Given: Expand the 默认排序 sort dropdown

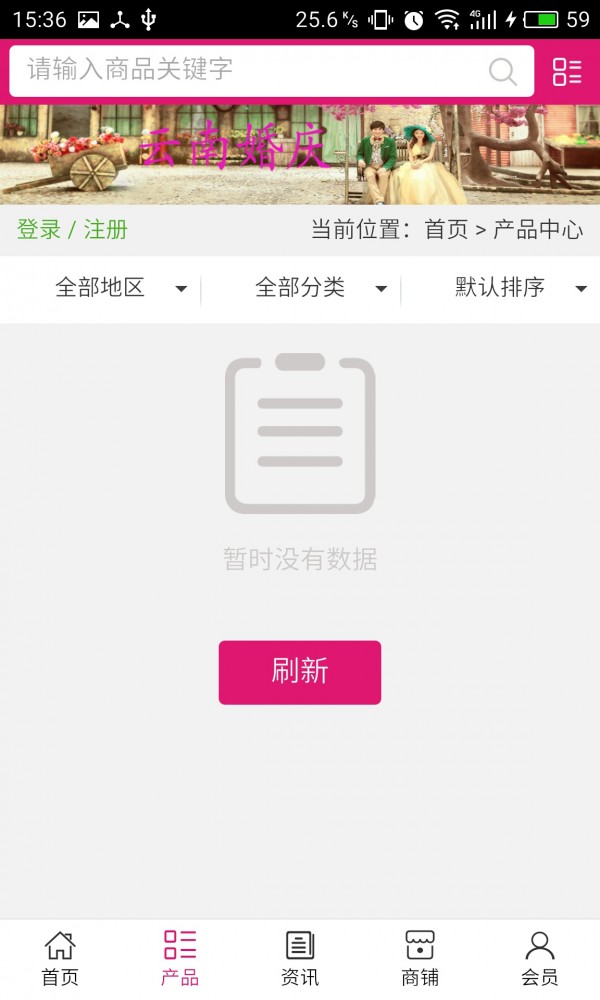Looking at the screenshot, I should [x=520, y=288].
